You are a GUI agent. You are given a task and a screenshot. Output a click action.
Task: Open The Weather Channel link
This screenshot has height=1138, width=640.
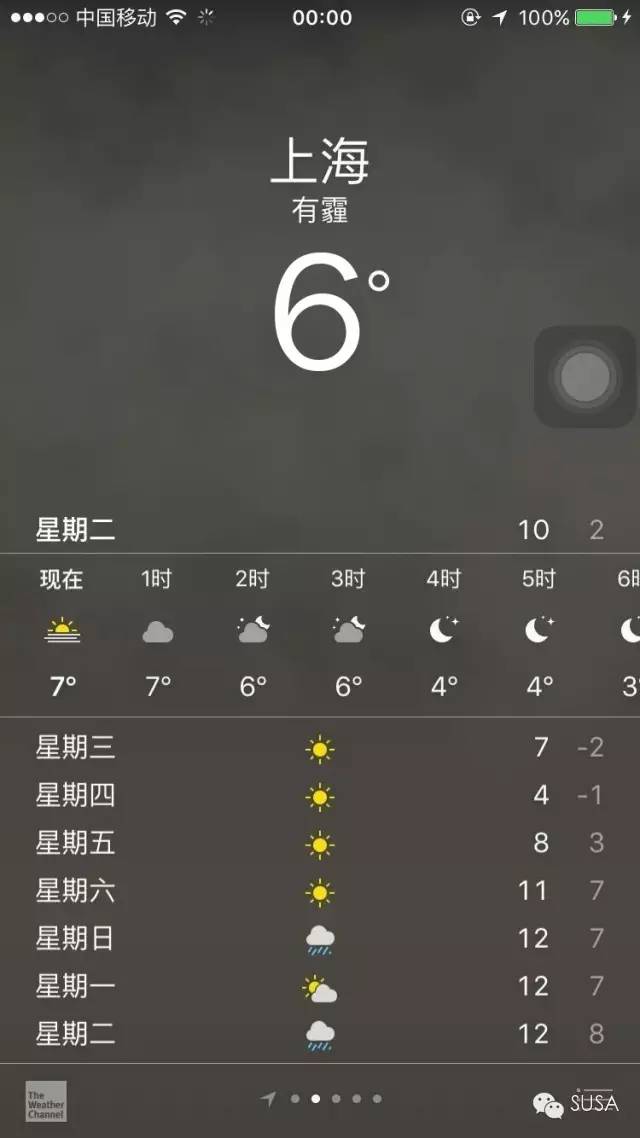point(46,1101)
